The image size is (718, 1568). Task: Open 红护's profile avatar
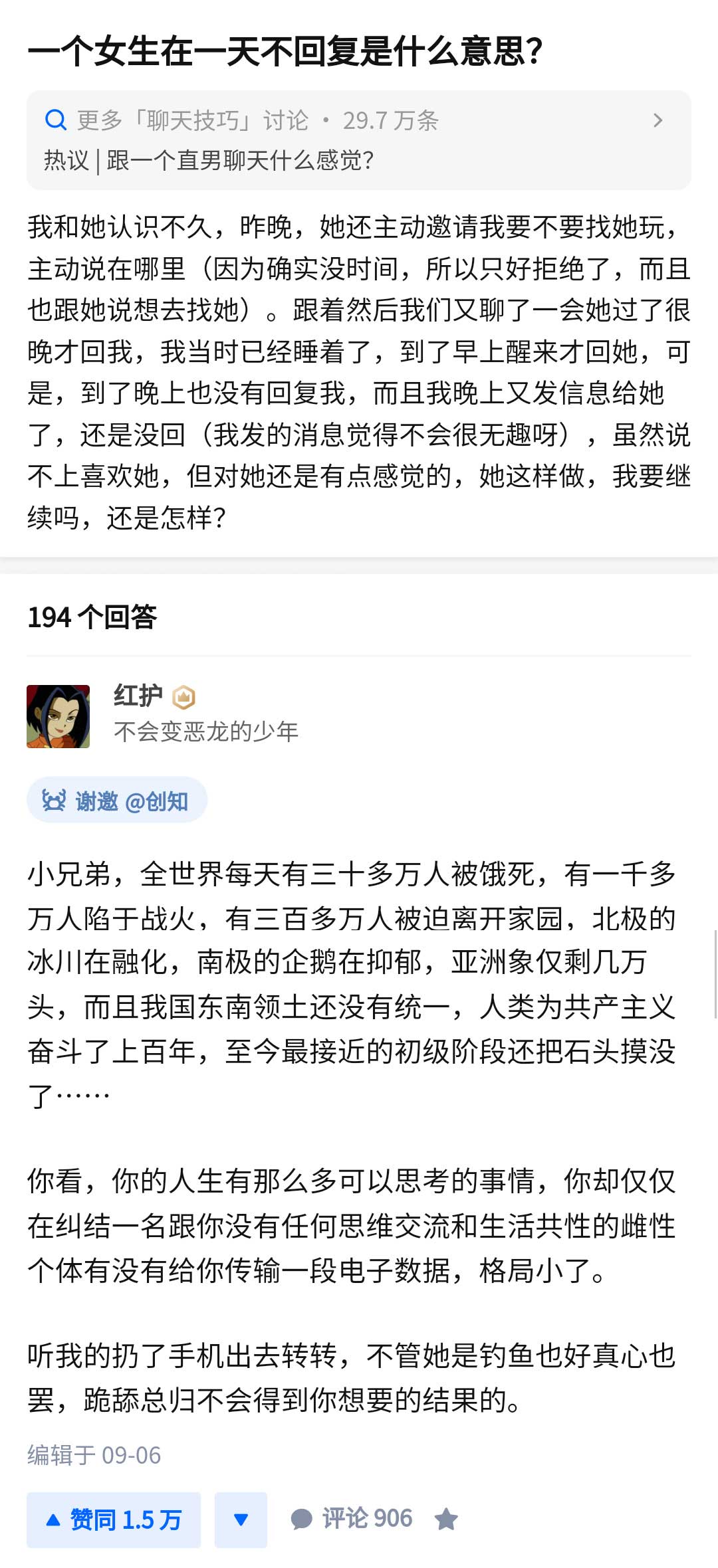click(x=59, y=716)
